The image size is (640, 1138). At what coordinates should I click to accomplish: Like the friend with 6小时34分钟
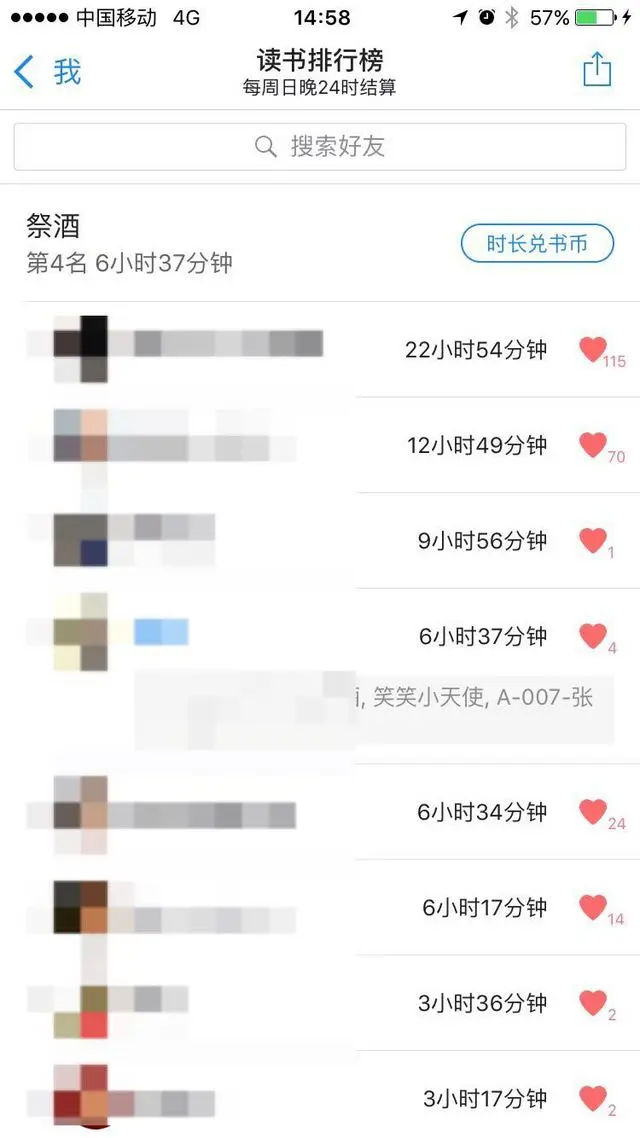[x=593, y=811]
